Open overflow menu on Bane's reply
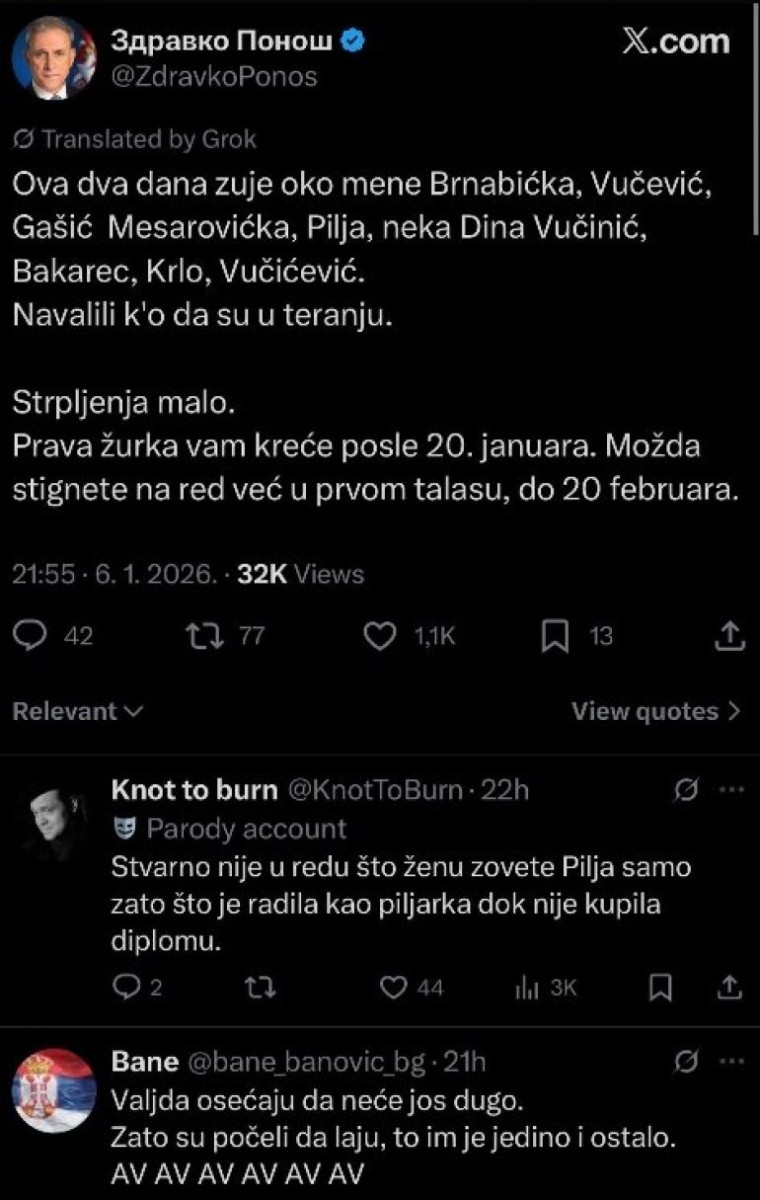760x1200 pixels. pyautogui.click(x=733, y=1059)
